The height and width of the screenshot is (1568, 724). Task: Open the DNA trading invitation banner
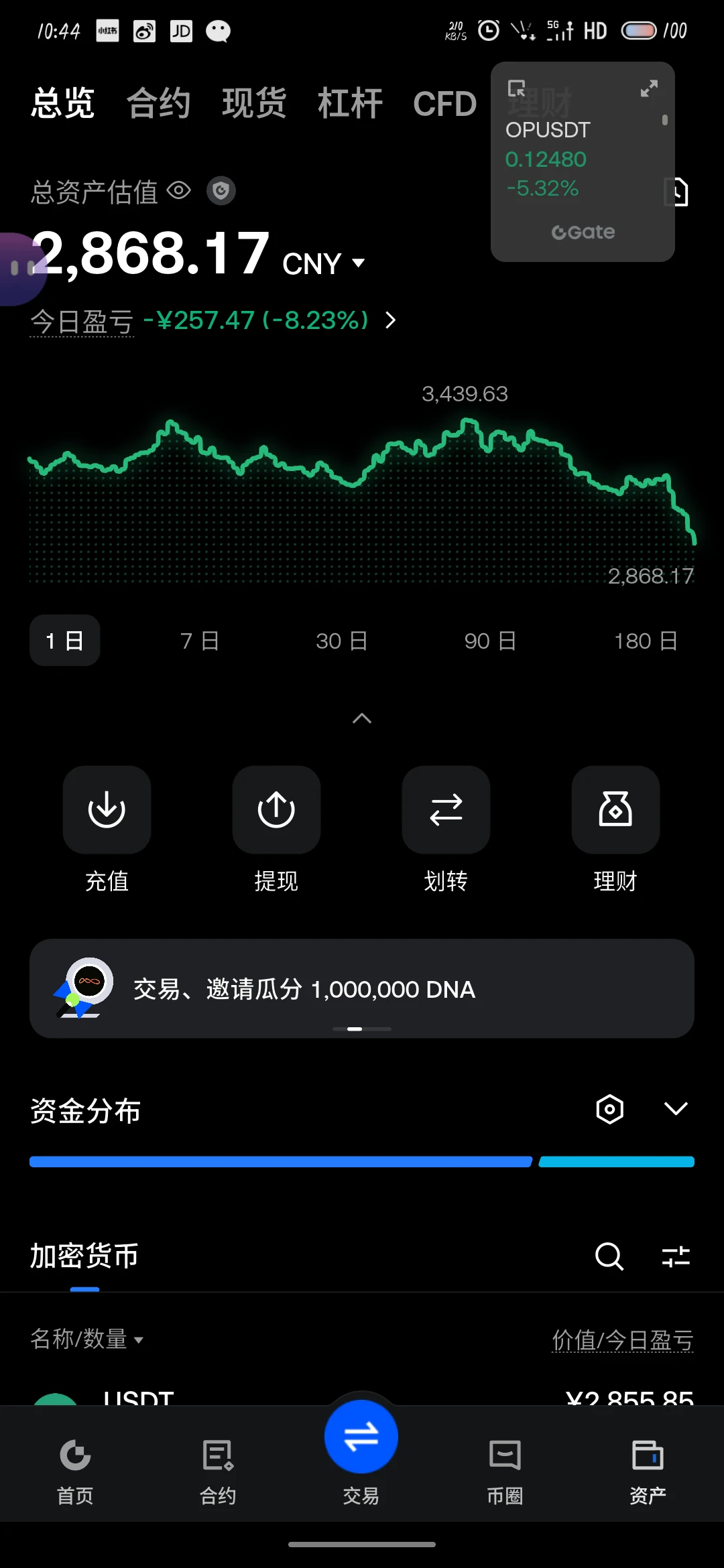[362, 988]
